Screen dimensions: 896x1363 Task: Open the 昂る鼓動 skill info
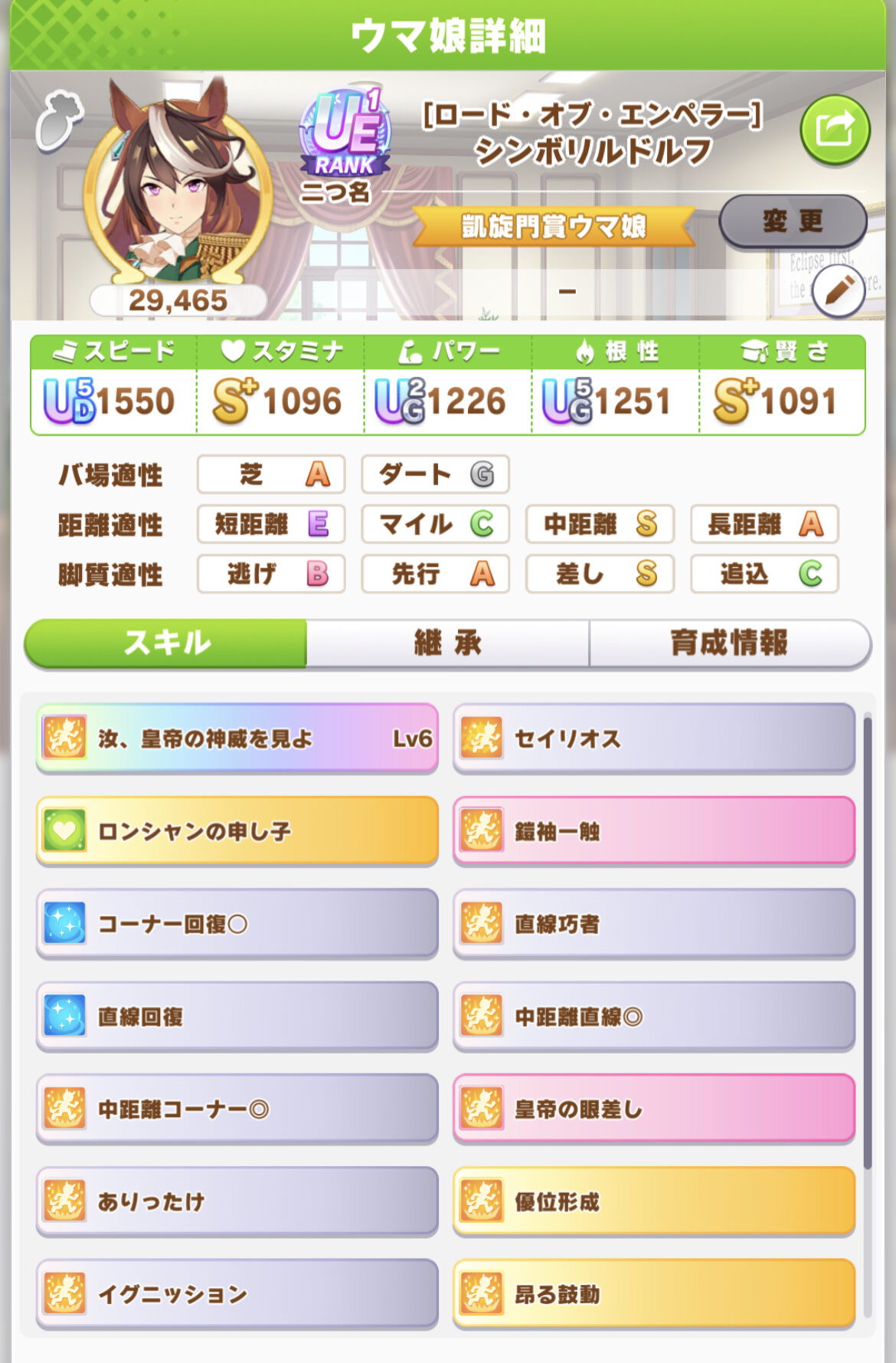click(654, 1293)
